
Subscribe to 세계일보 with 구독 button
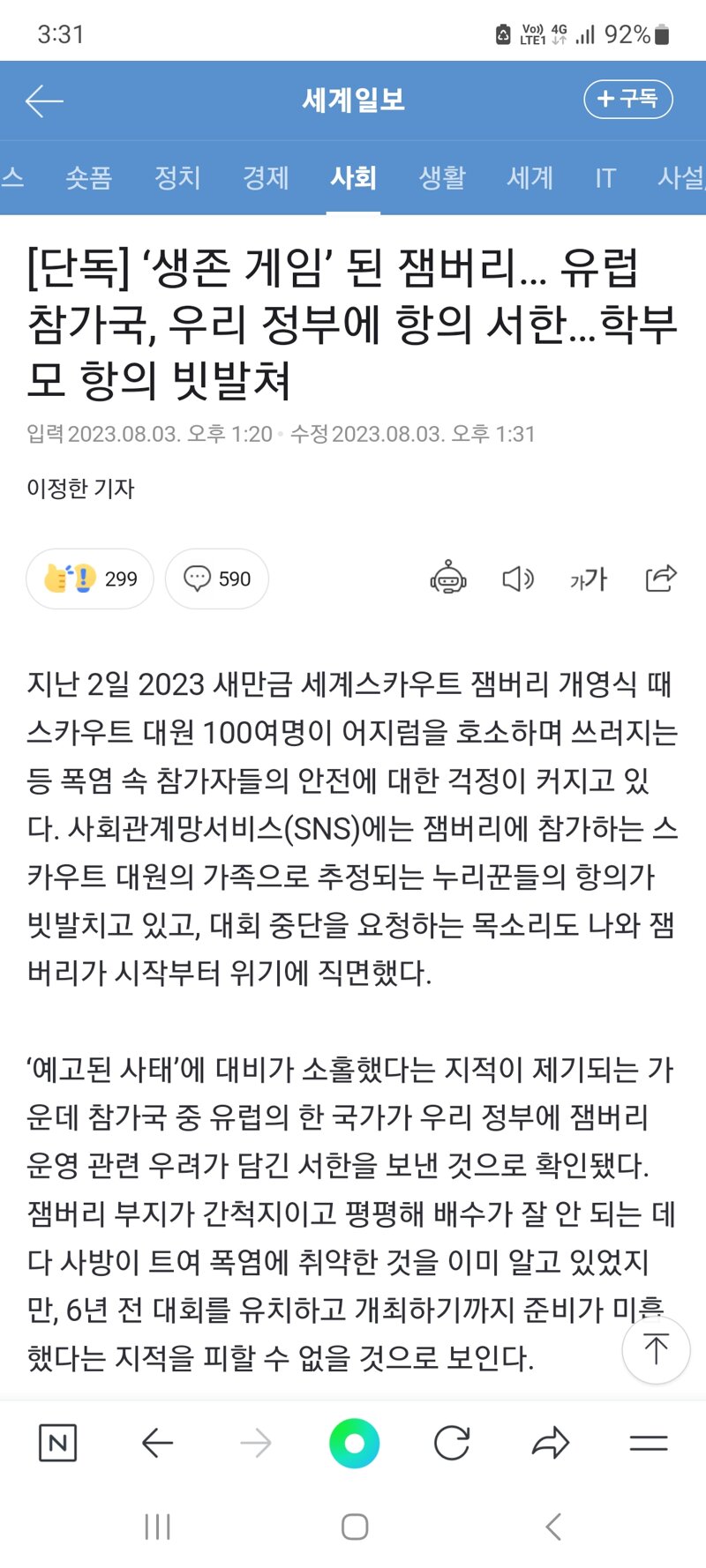628,99
